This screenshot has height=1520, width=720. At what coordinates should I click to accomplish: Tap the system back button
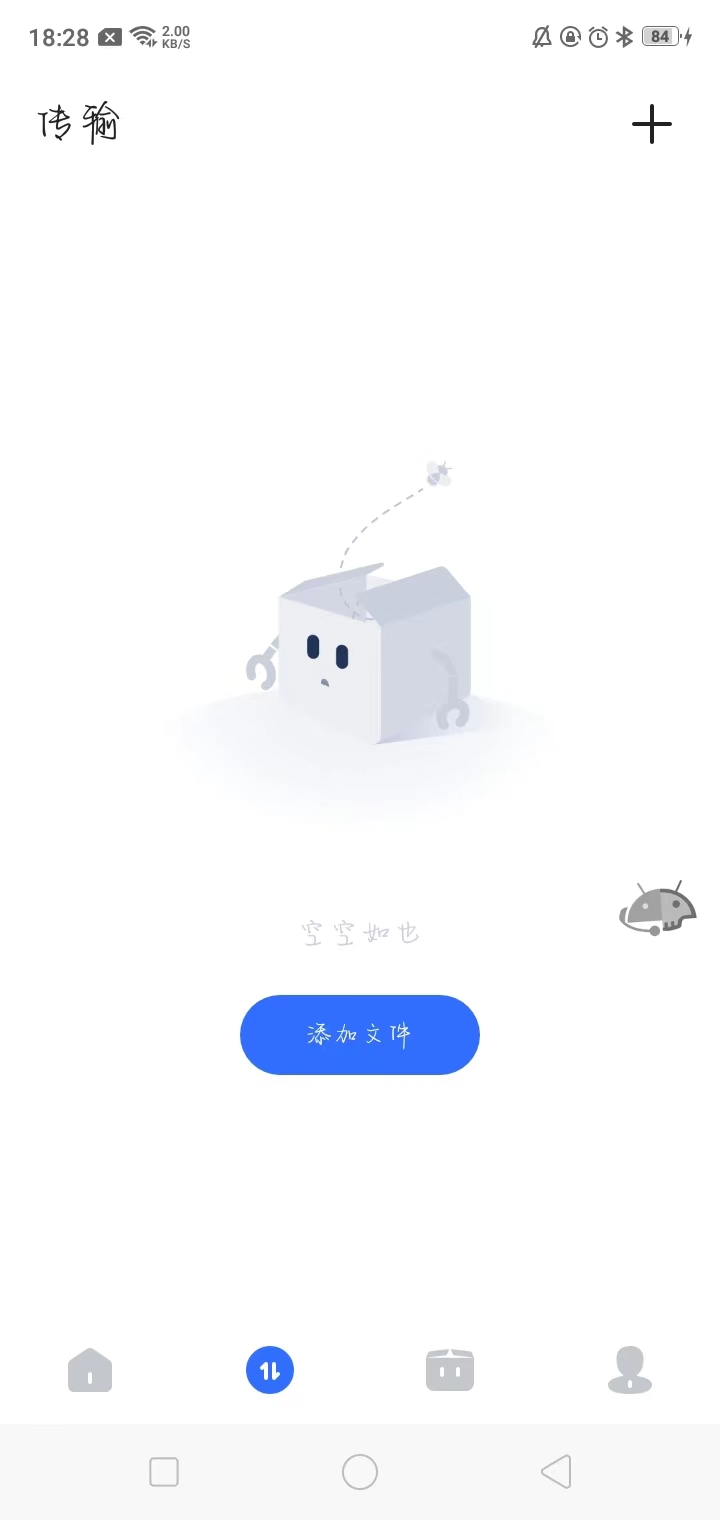point(556,1472)
